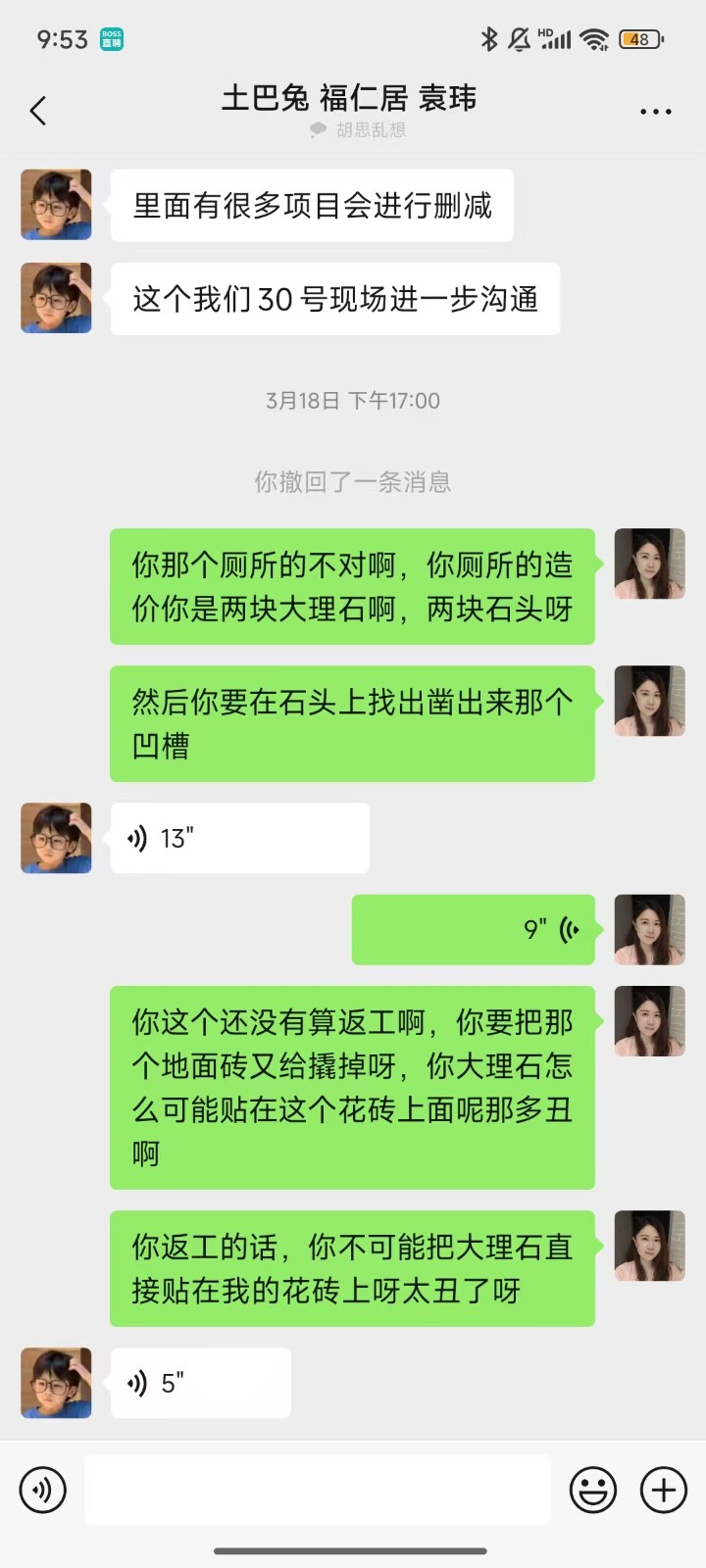Open the emoji picker
The height and width of the screenshot is (1568, 706).
(593, 1490)
